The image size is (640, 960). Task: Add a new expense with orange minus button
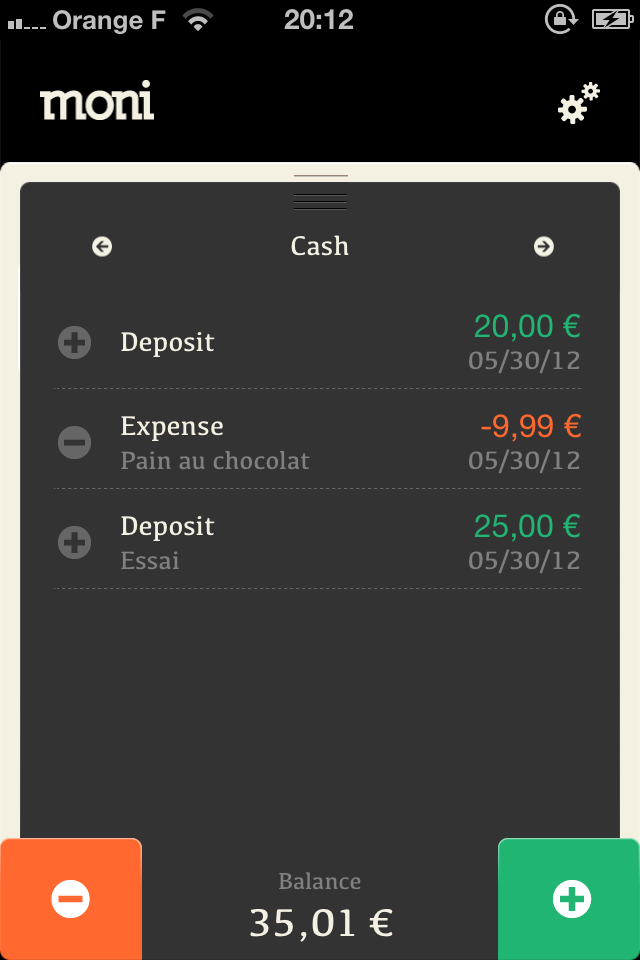point(71,899)
